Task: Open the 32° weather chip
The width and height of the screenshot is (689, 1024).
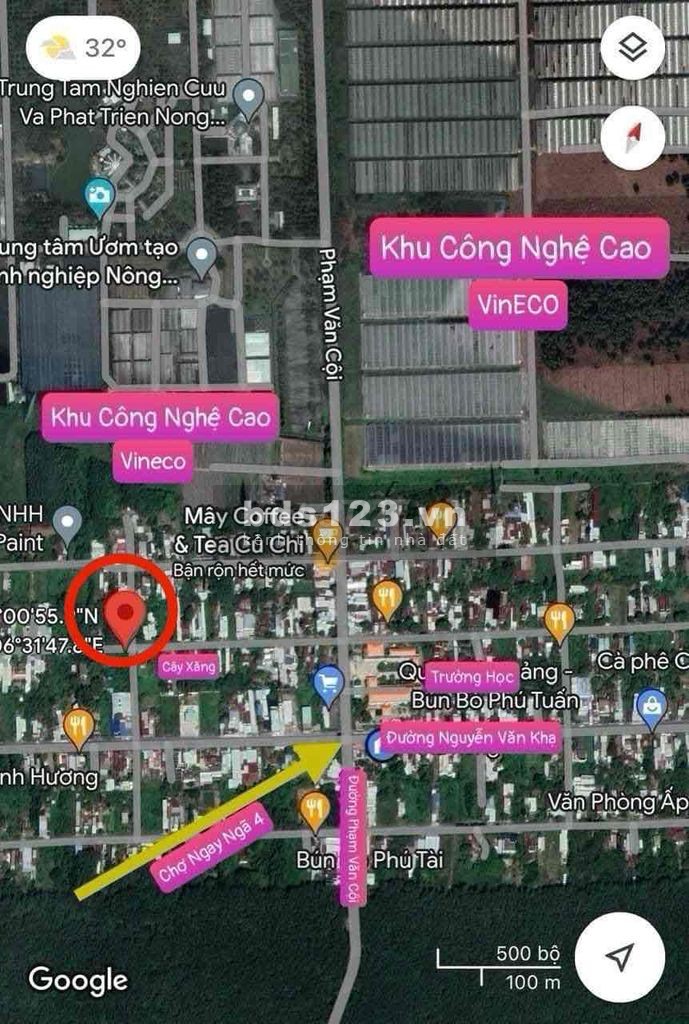Action: point(83,47)
